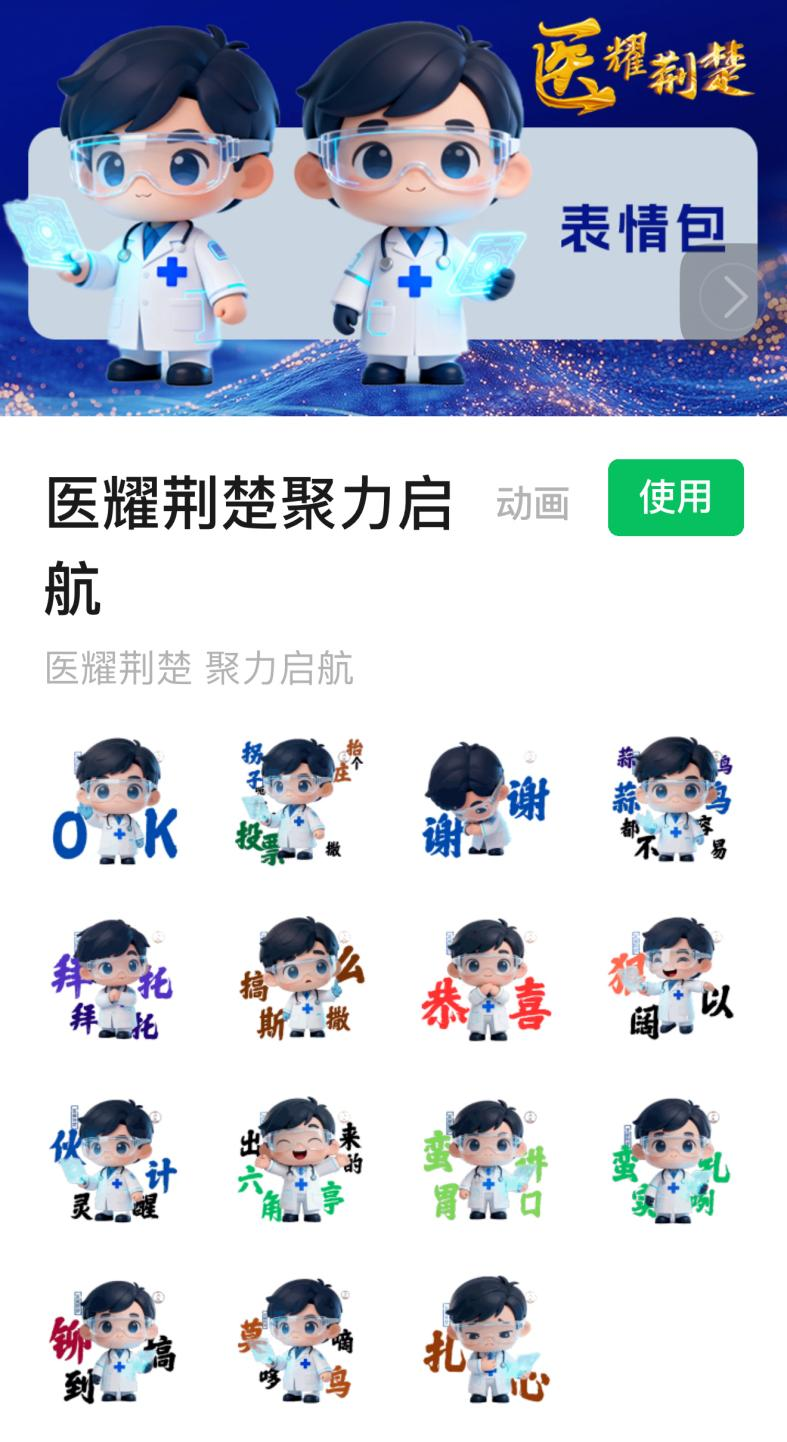The image size is (787, 1442).
Task: Preview the 蒜鸟蒜鸟 sticker
Action: 672,801
